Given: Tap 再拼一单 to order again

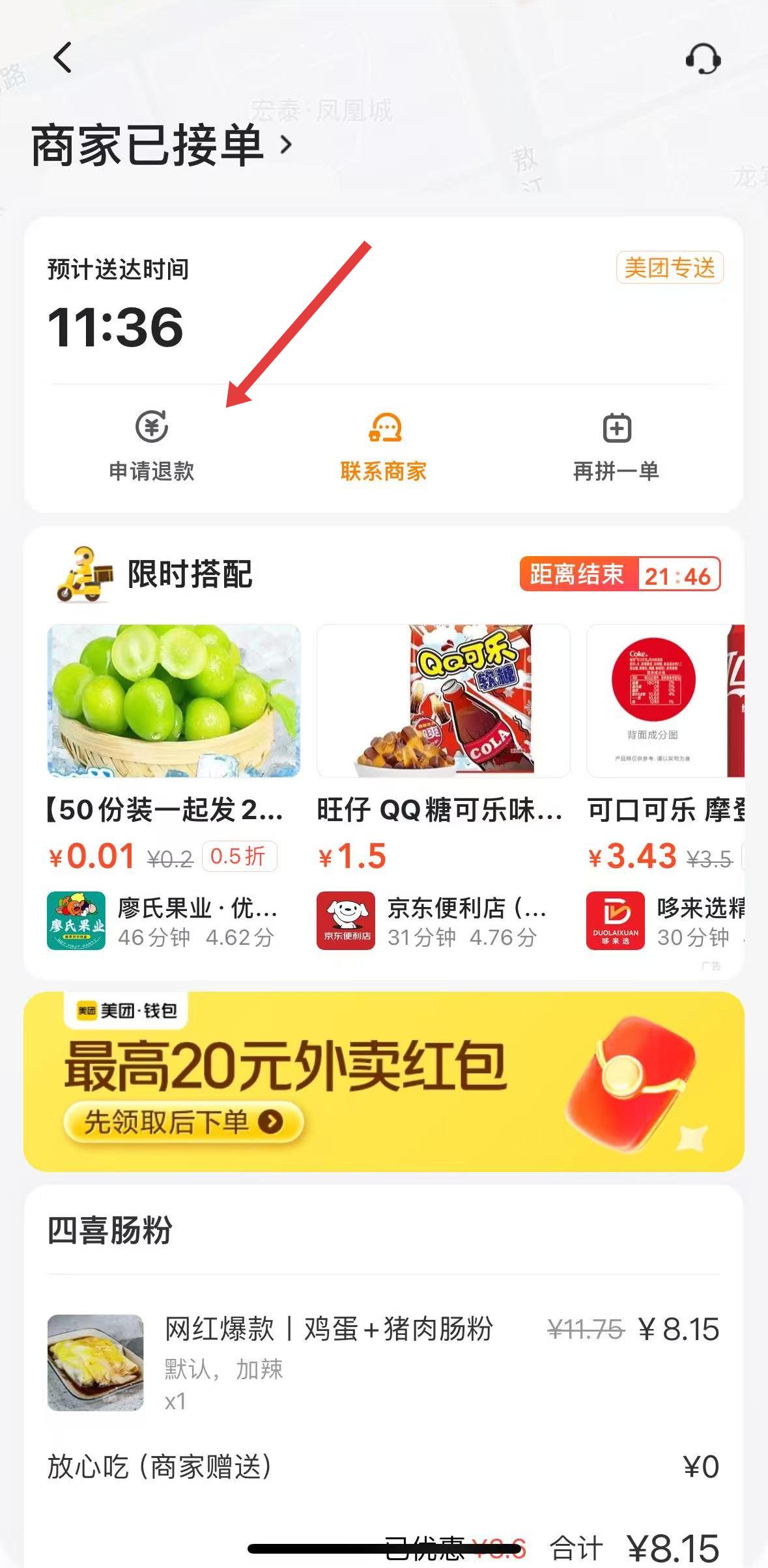Looking at the screenshot, I should [x=616, y=445].
